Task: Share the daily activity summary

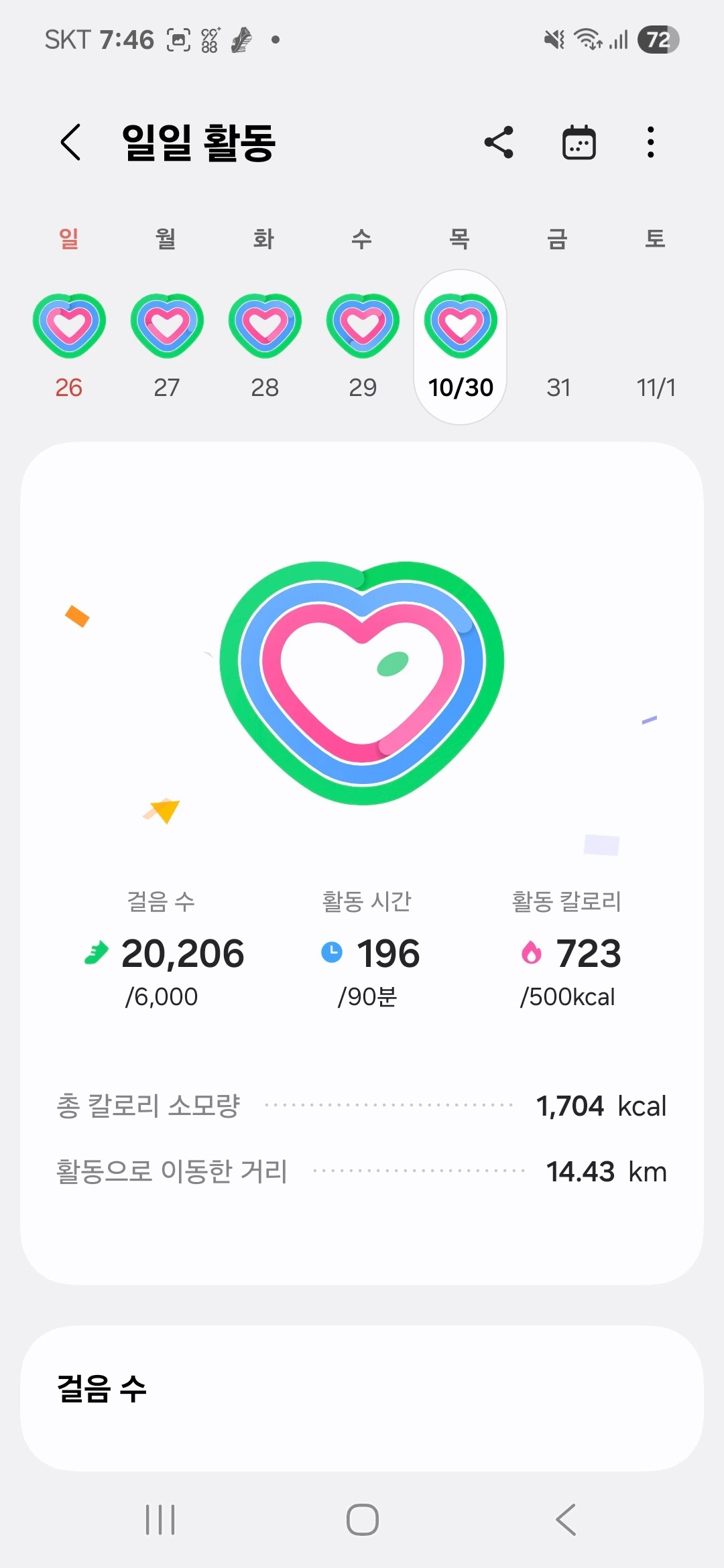Action: coord(499,142)
